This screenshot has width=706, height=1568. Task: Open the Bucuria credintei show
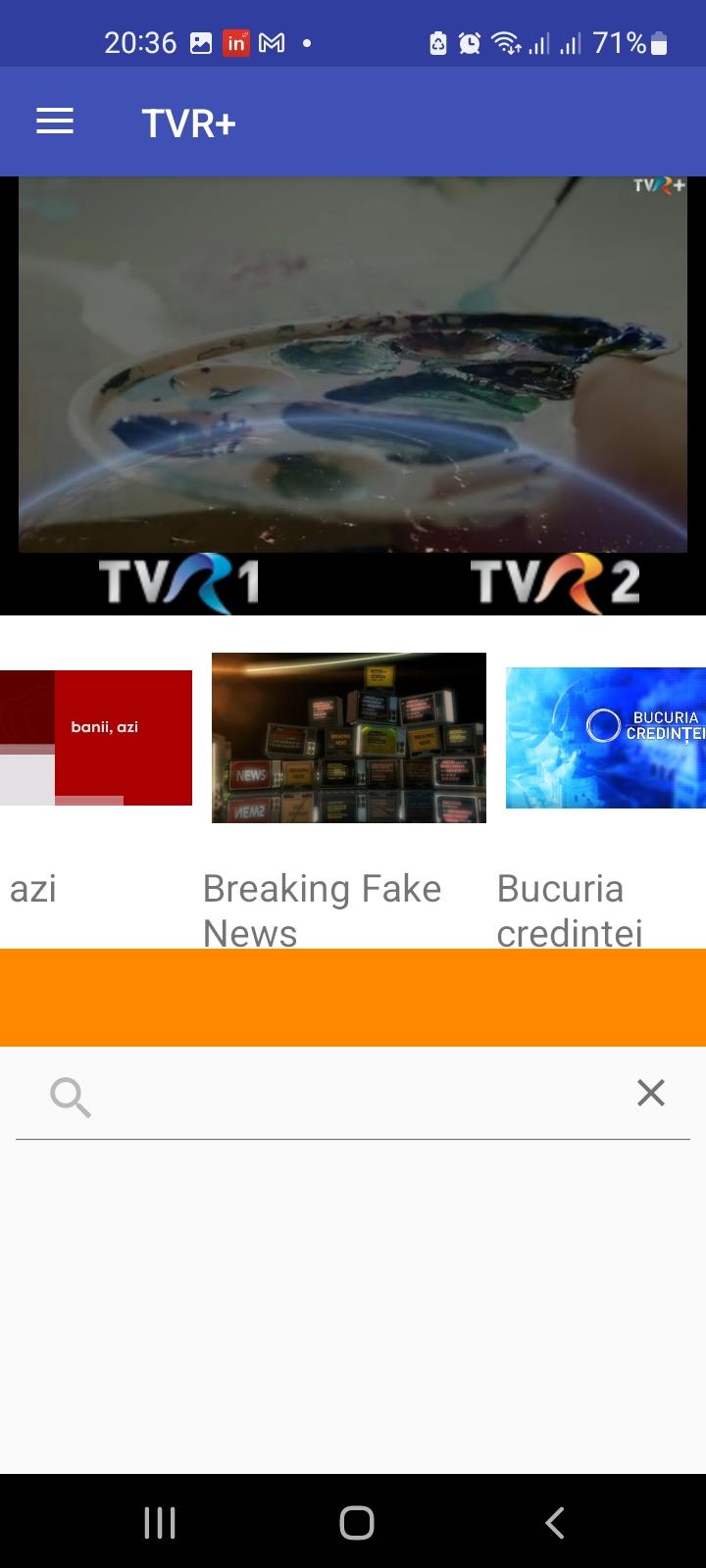[x=605, y=737]
